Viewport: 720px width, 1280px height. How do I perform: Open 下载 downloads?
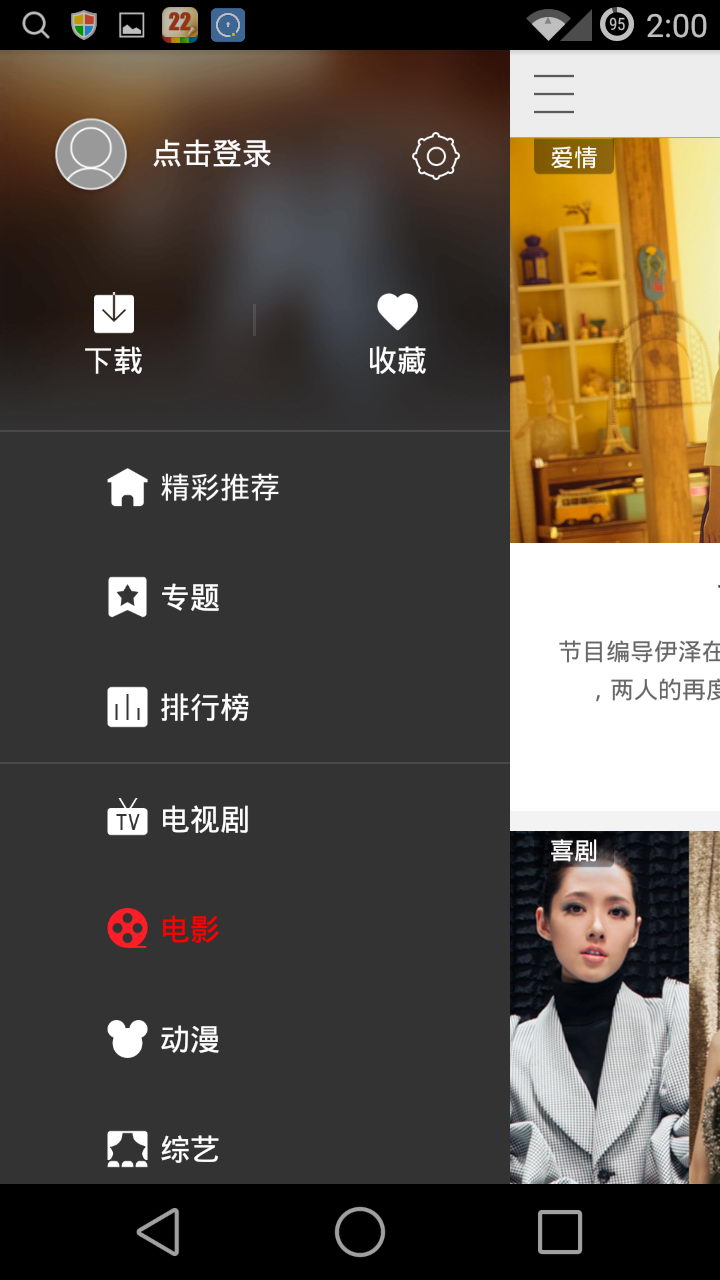(x=114, y=334)
